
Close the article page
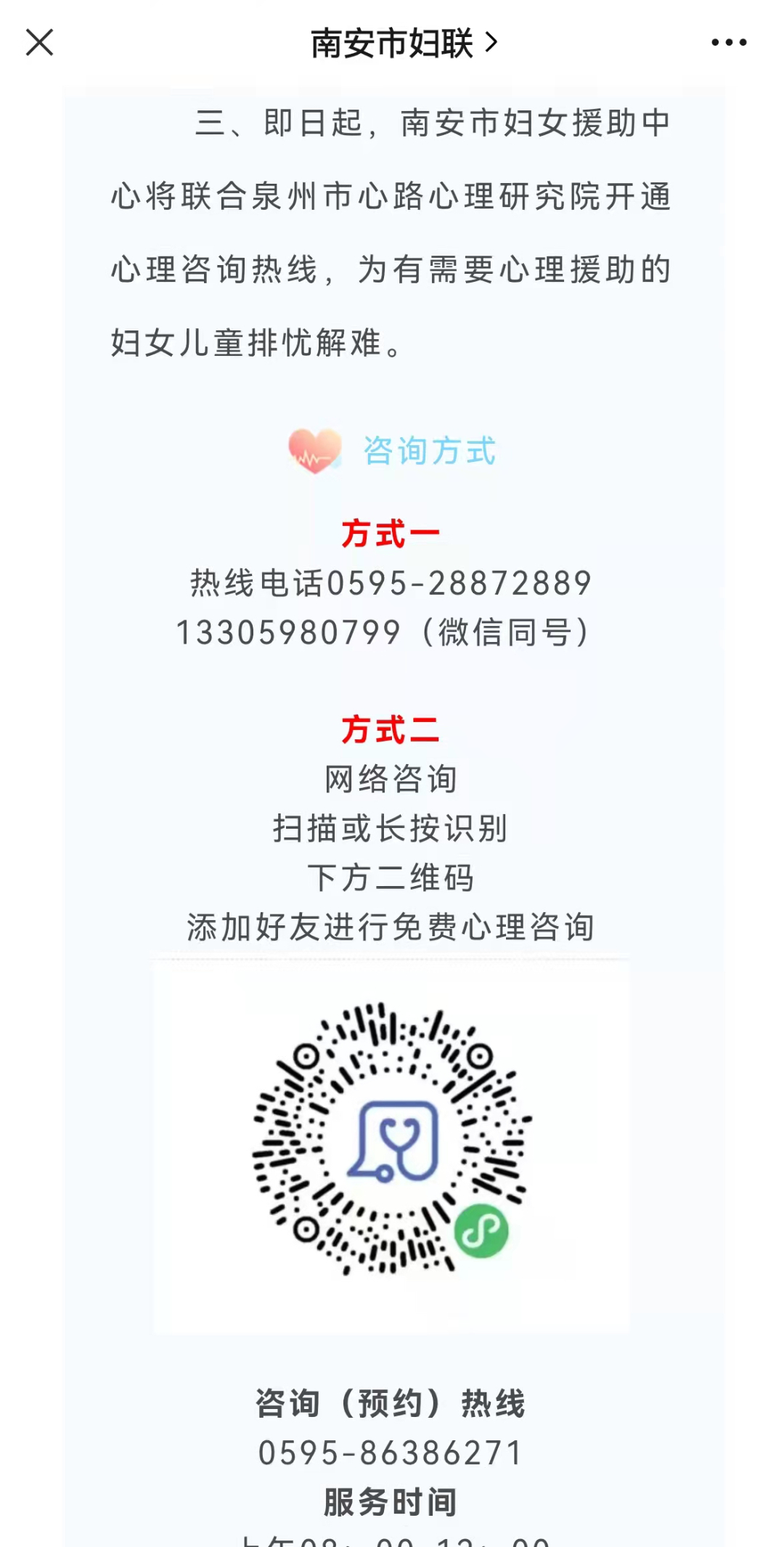point(39,42)
